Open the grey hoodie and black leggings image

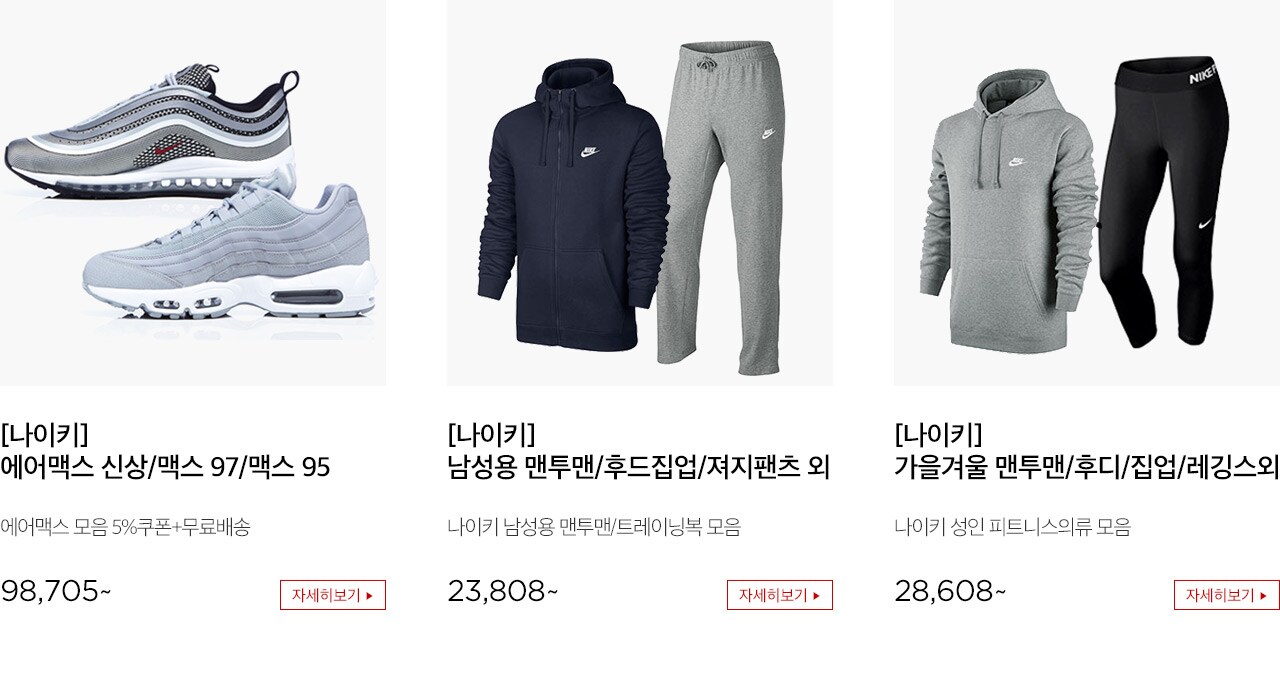pos(1086,192)
